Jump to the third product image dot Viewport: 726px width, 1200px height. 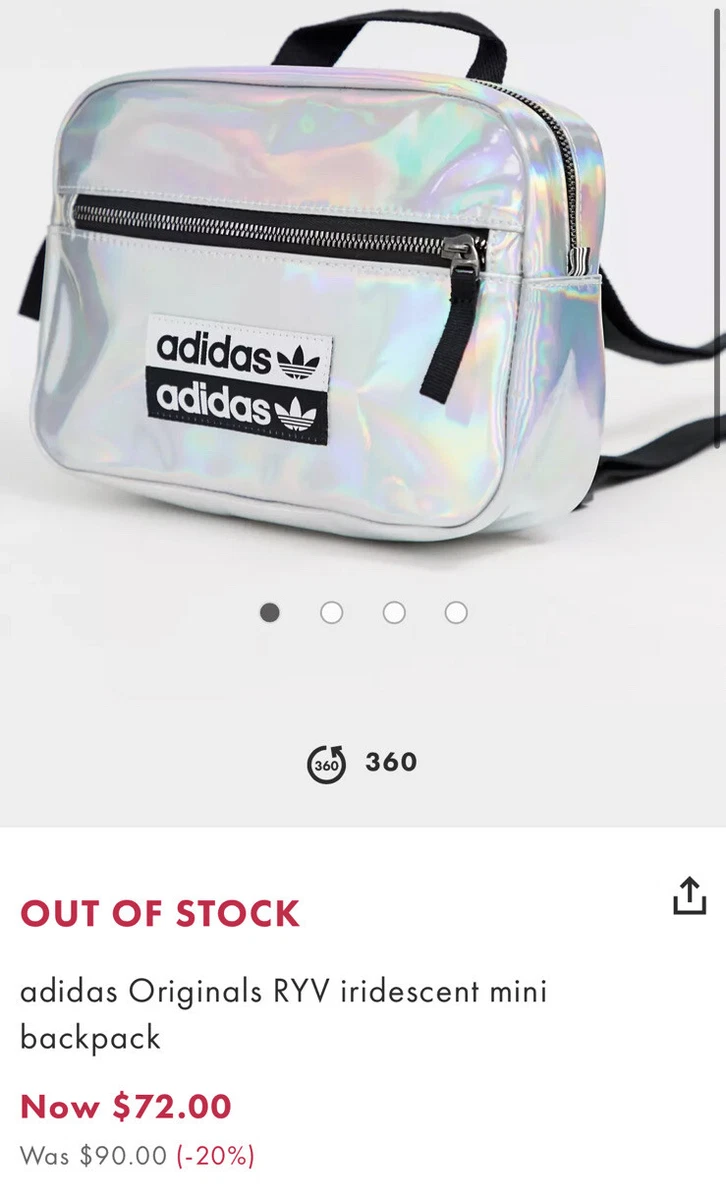coord(394,613)
